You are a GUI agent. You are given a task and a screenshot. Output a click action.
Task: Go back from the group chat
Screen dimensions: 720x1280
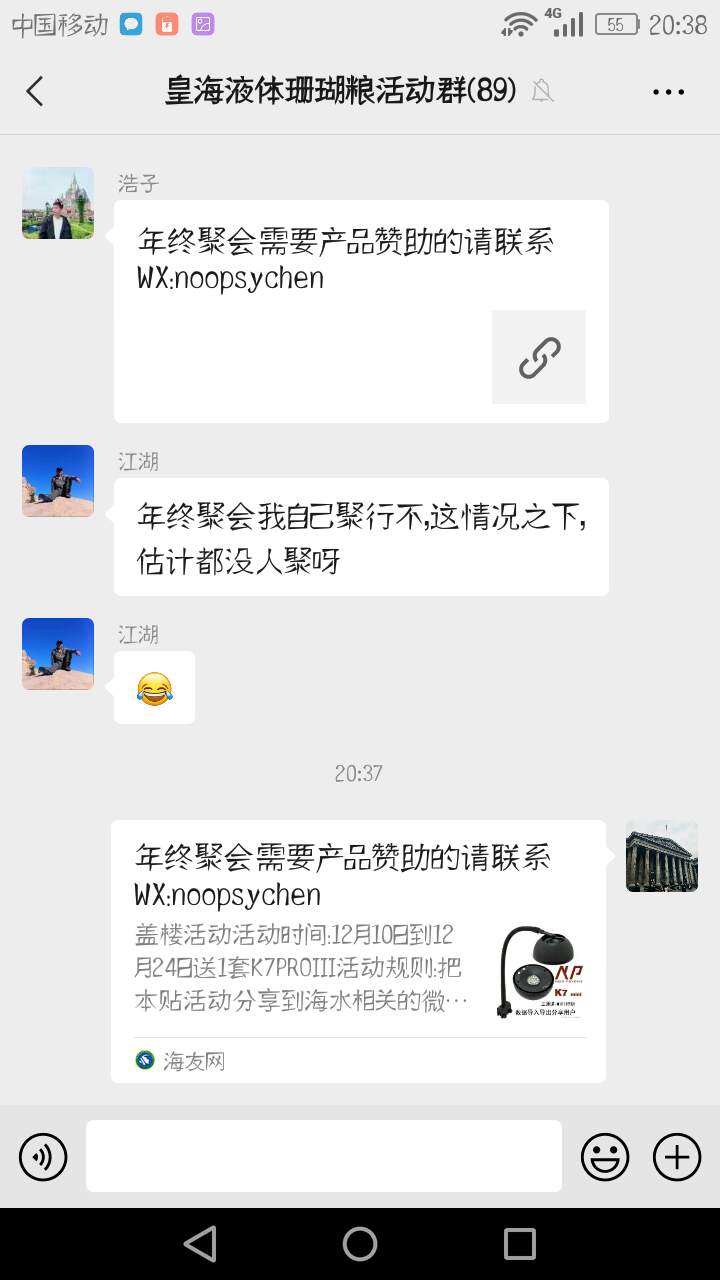click(35, 91)
